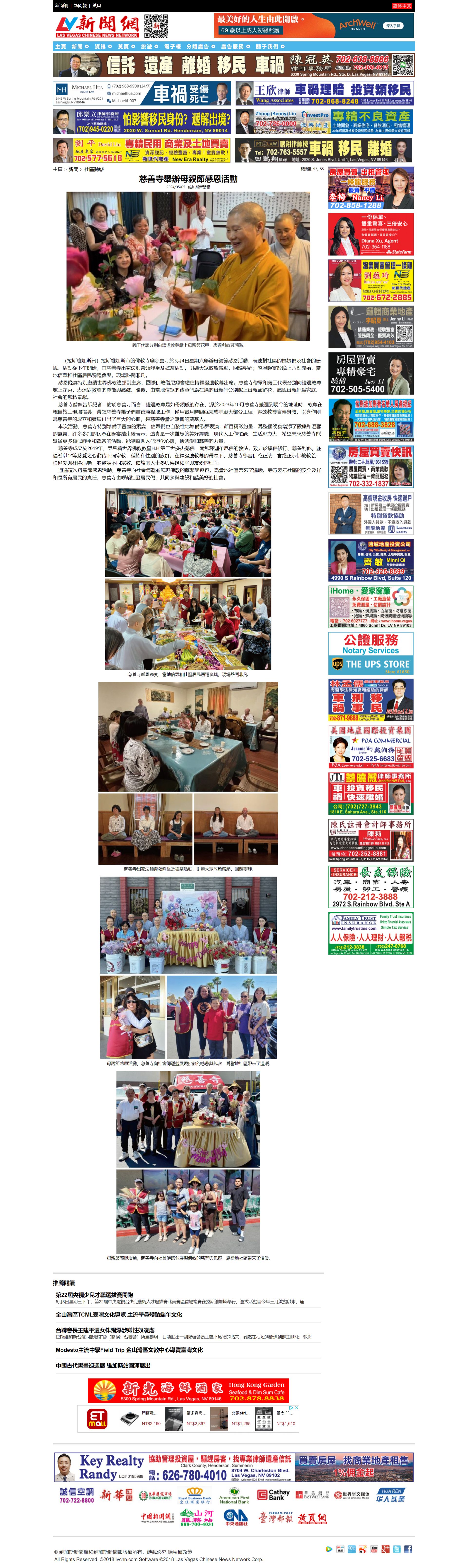Open the 社區動態 breadcrumb link
468x1568 pixels.
coord(94,169)
